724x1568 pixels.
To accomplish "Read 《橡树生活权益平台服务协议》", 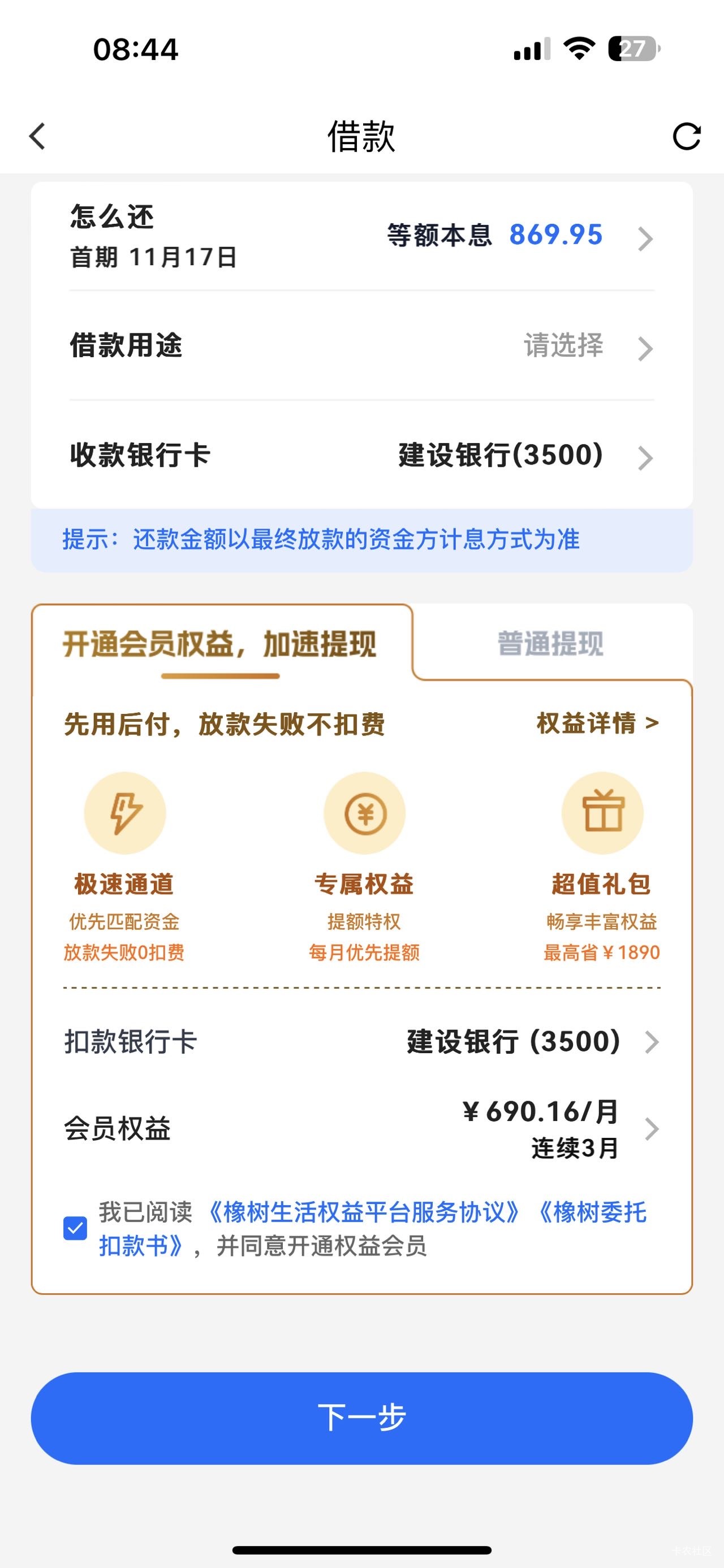I will pyautogui.click(x=363, y=1212).
